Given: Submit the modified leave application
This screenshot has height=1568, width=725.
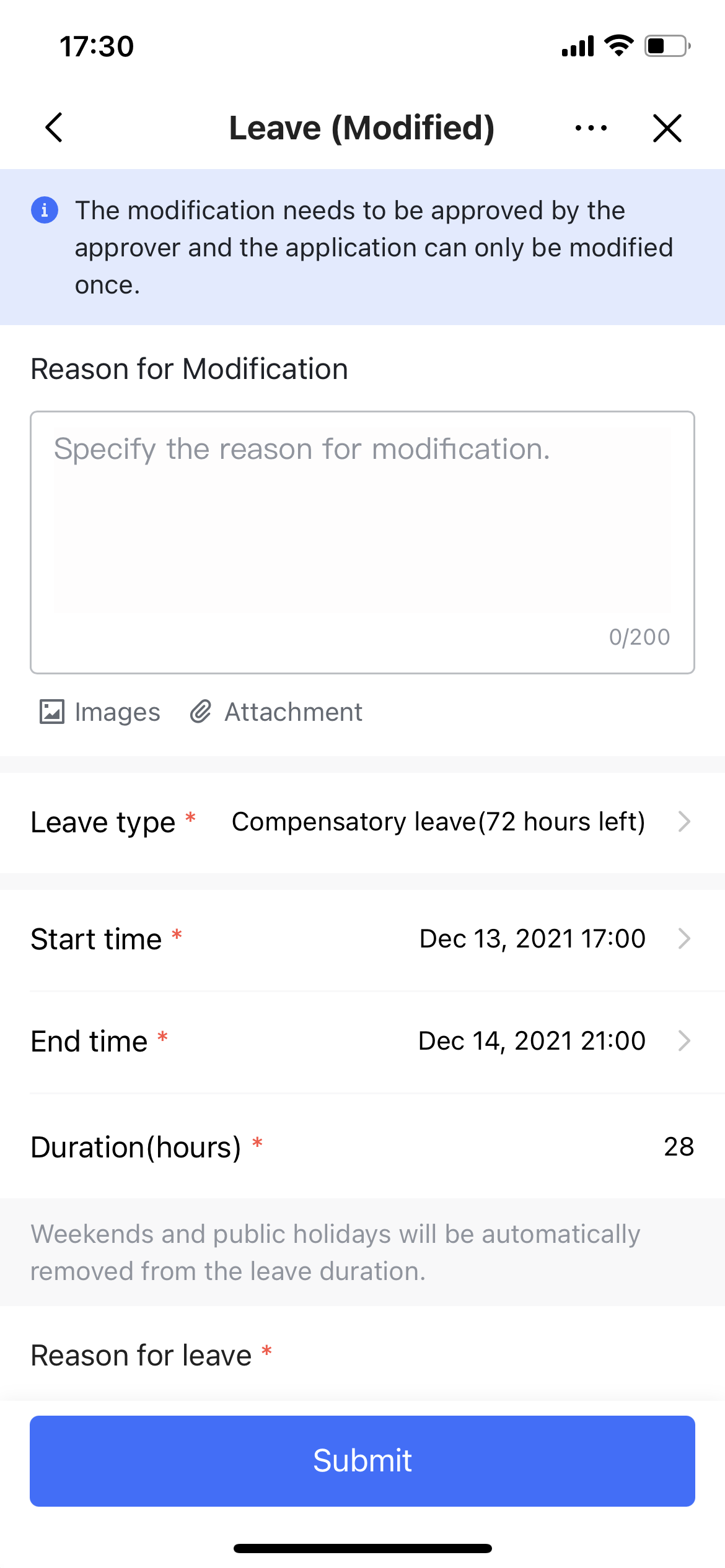Looking at the screenshot, I should click(362, 1461).
